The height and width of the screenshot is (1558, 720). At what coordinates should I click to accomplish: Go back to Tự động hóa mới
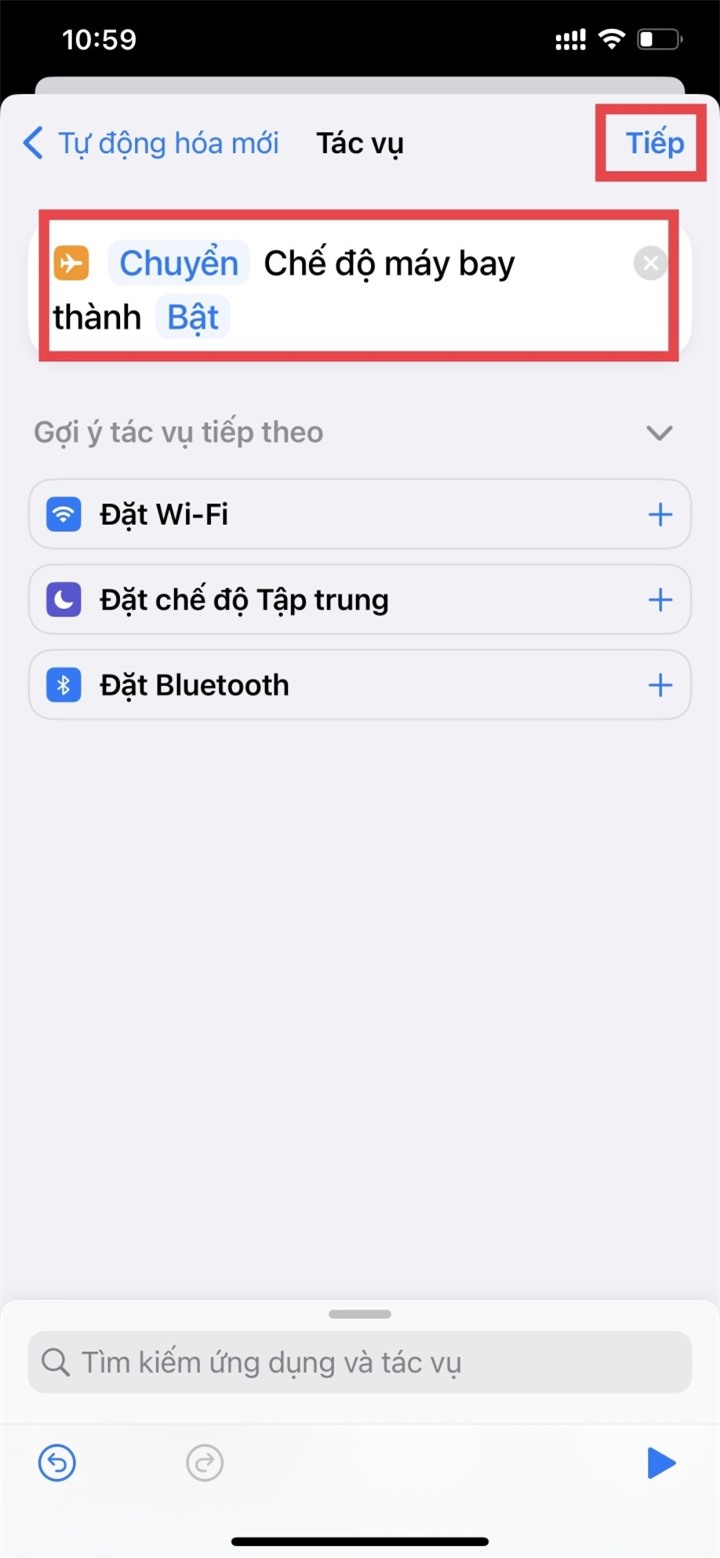pyautogui.click(x=150, y=143)
